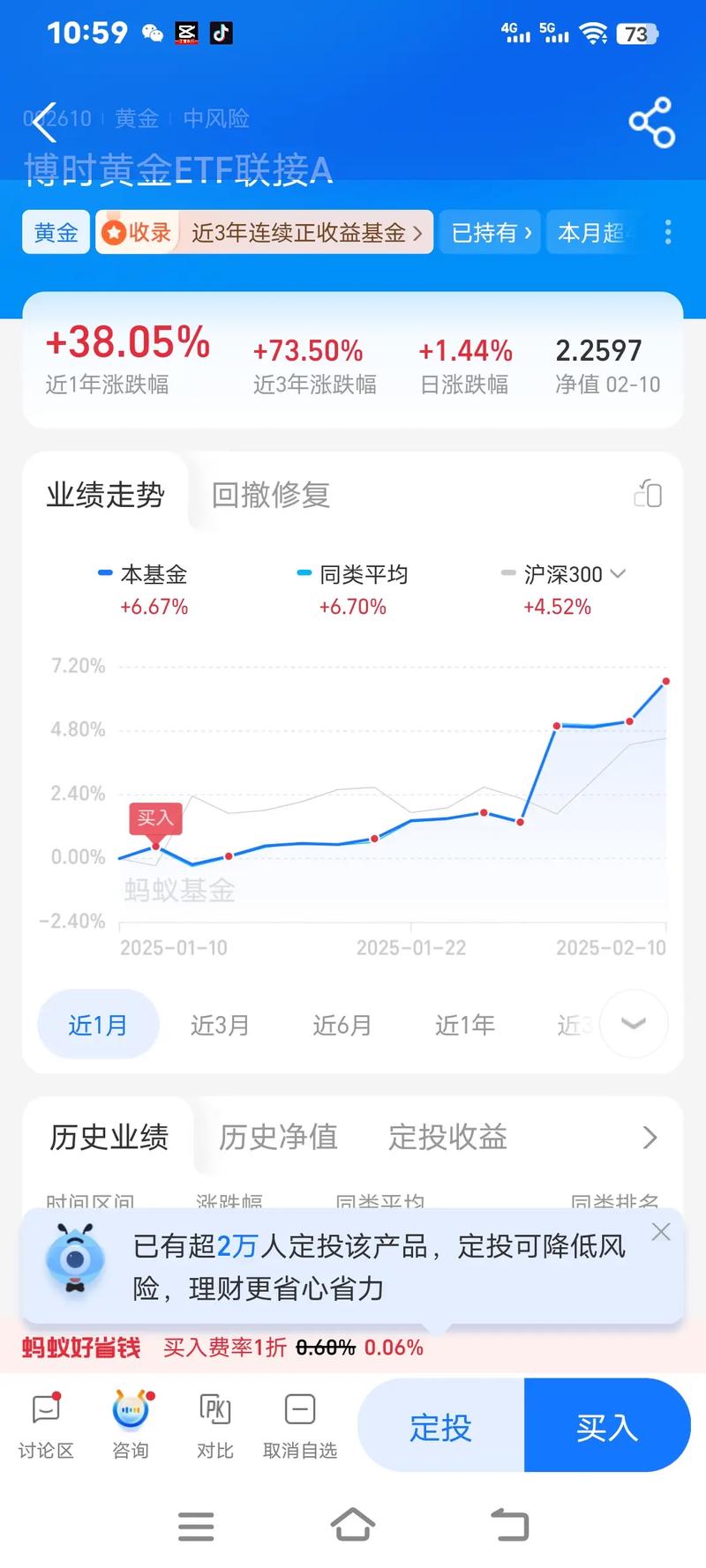Toggle the 同类平均 line visibility
The image size is (706, 1568).
[352, 573]
